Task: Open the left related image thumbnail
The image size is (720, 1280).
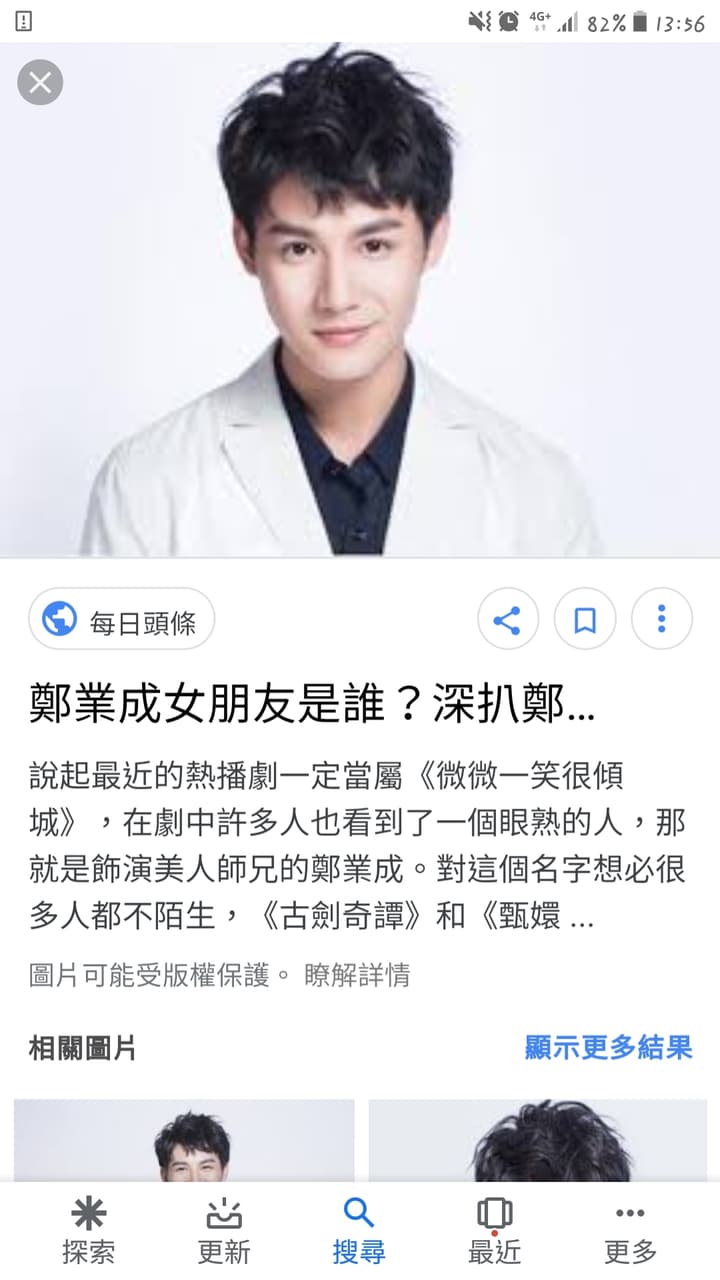Action: coord(184,1141)
